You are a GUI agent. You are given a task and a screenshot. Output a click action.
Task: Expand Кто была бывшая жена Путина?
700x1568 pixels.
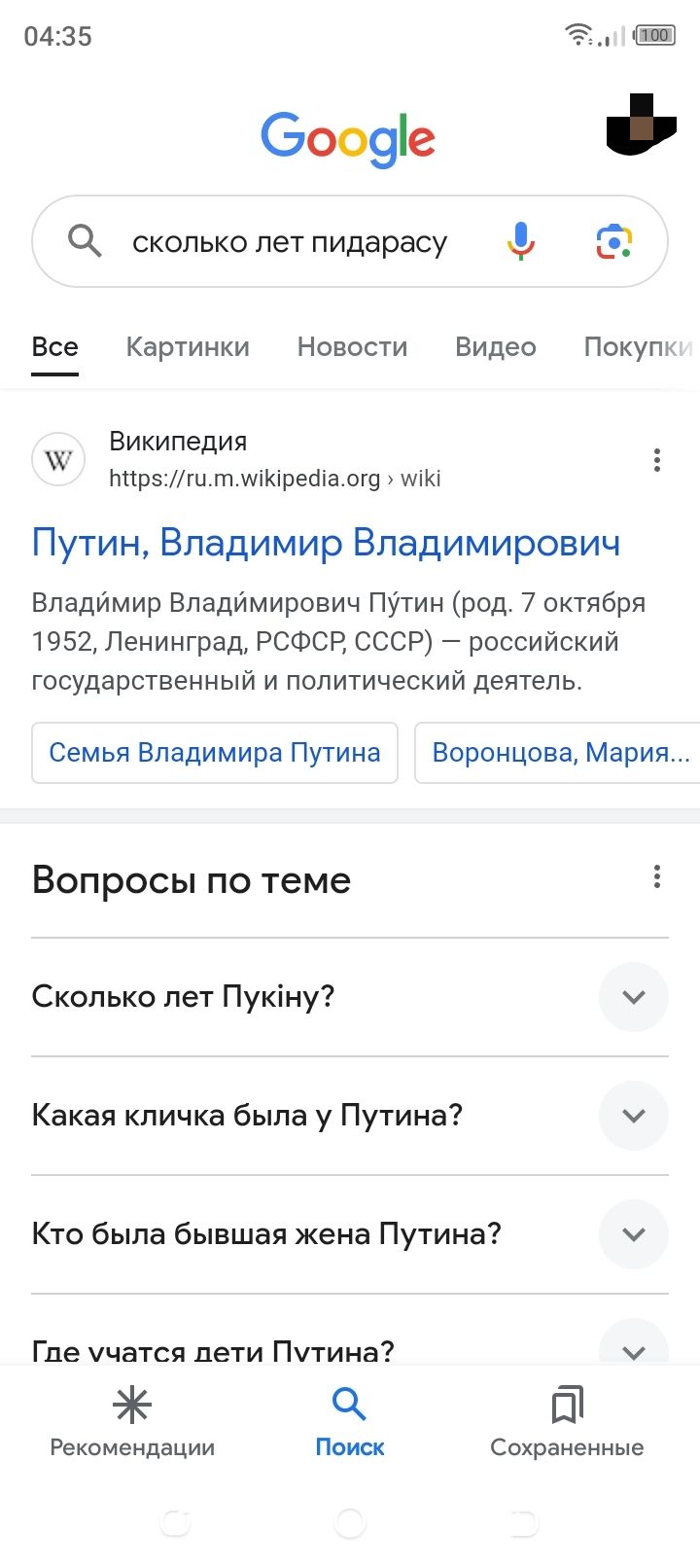point(634,1234)
